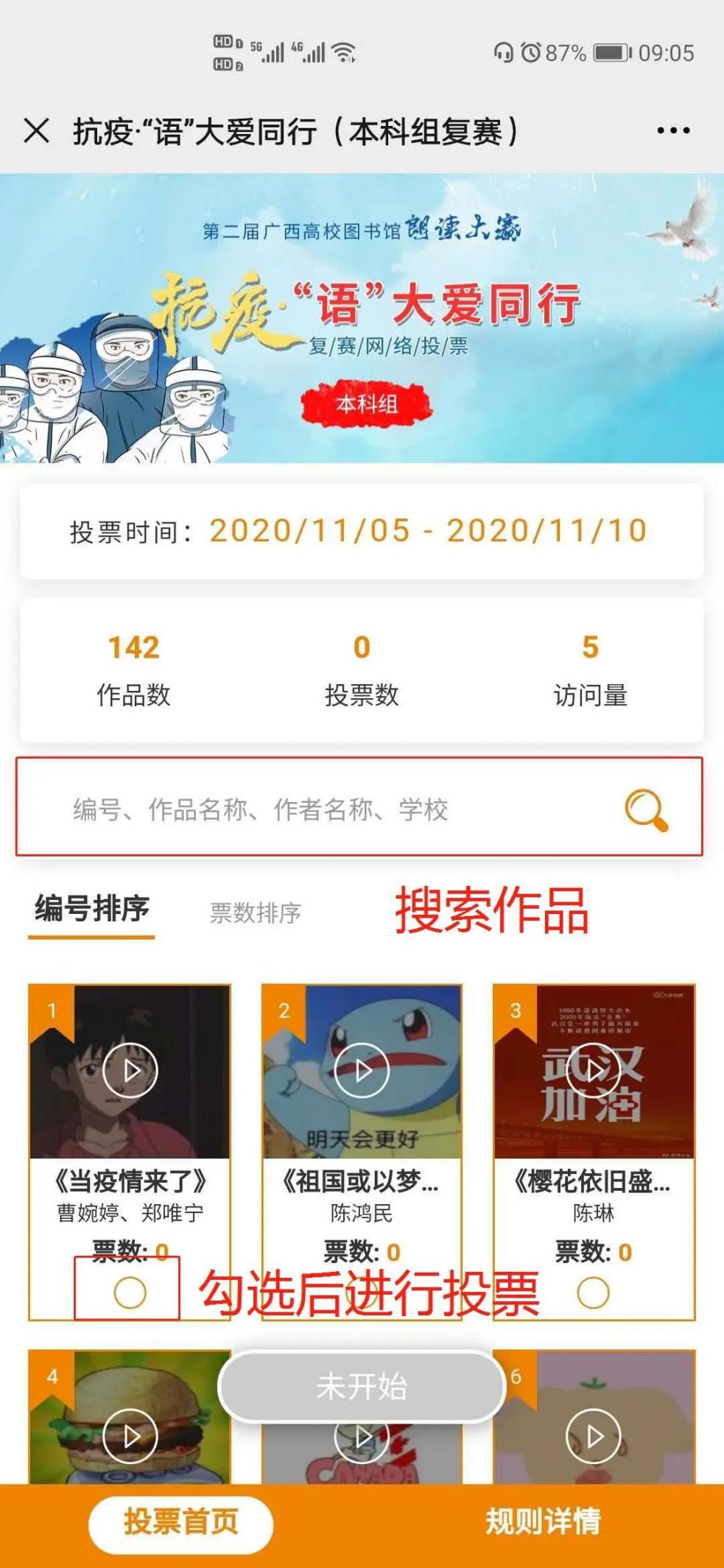Check the vote circle for 《当疫情来了》
The width and height of the screenshot is (724, 1568).
coord(130,1293)
